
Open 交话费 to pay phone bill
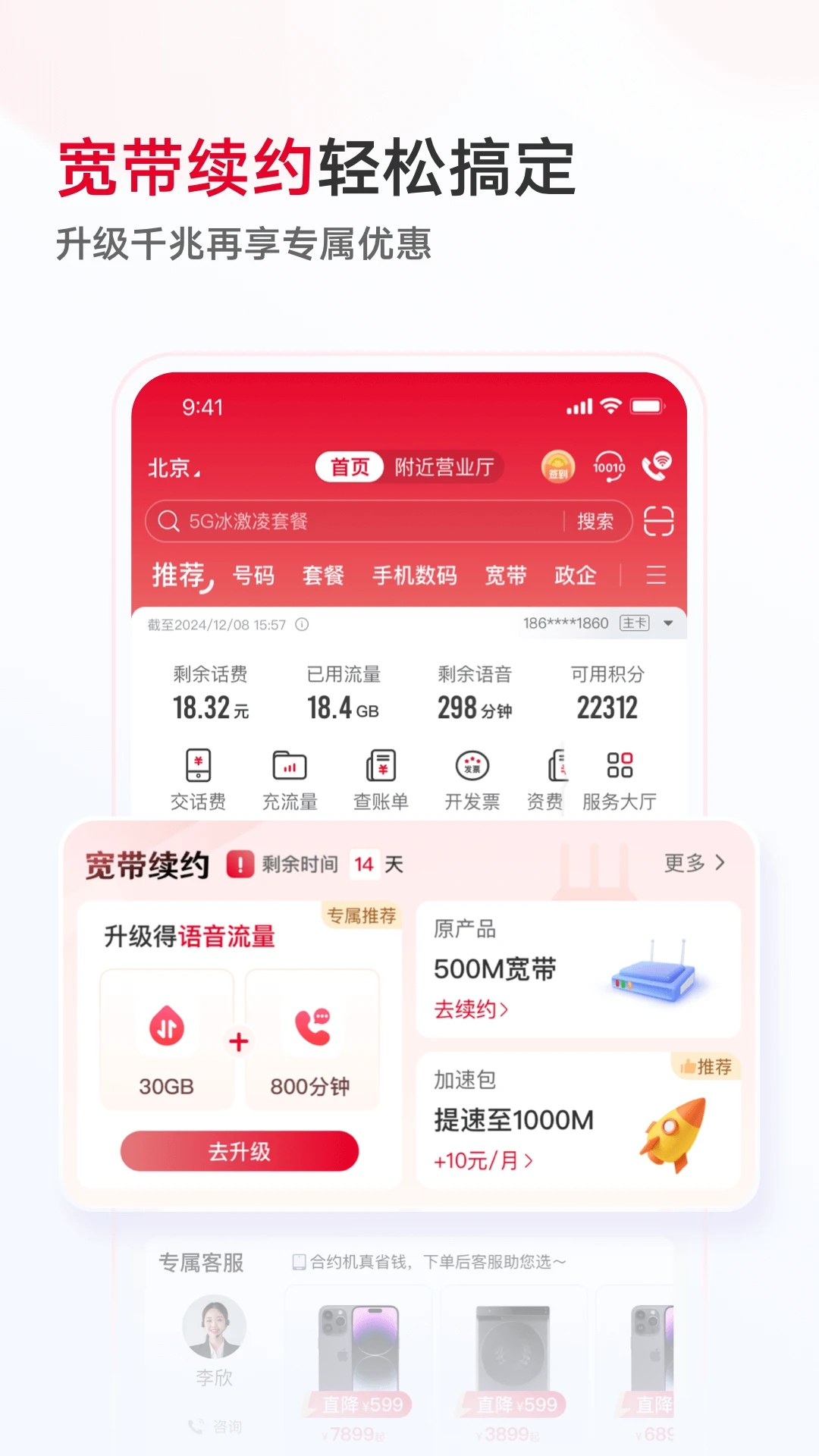(x=199, y=779)
